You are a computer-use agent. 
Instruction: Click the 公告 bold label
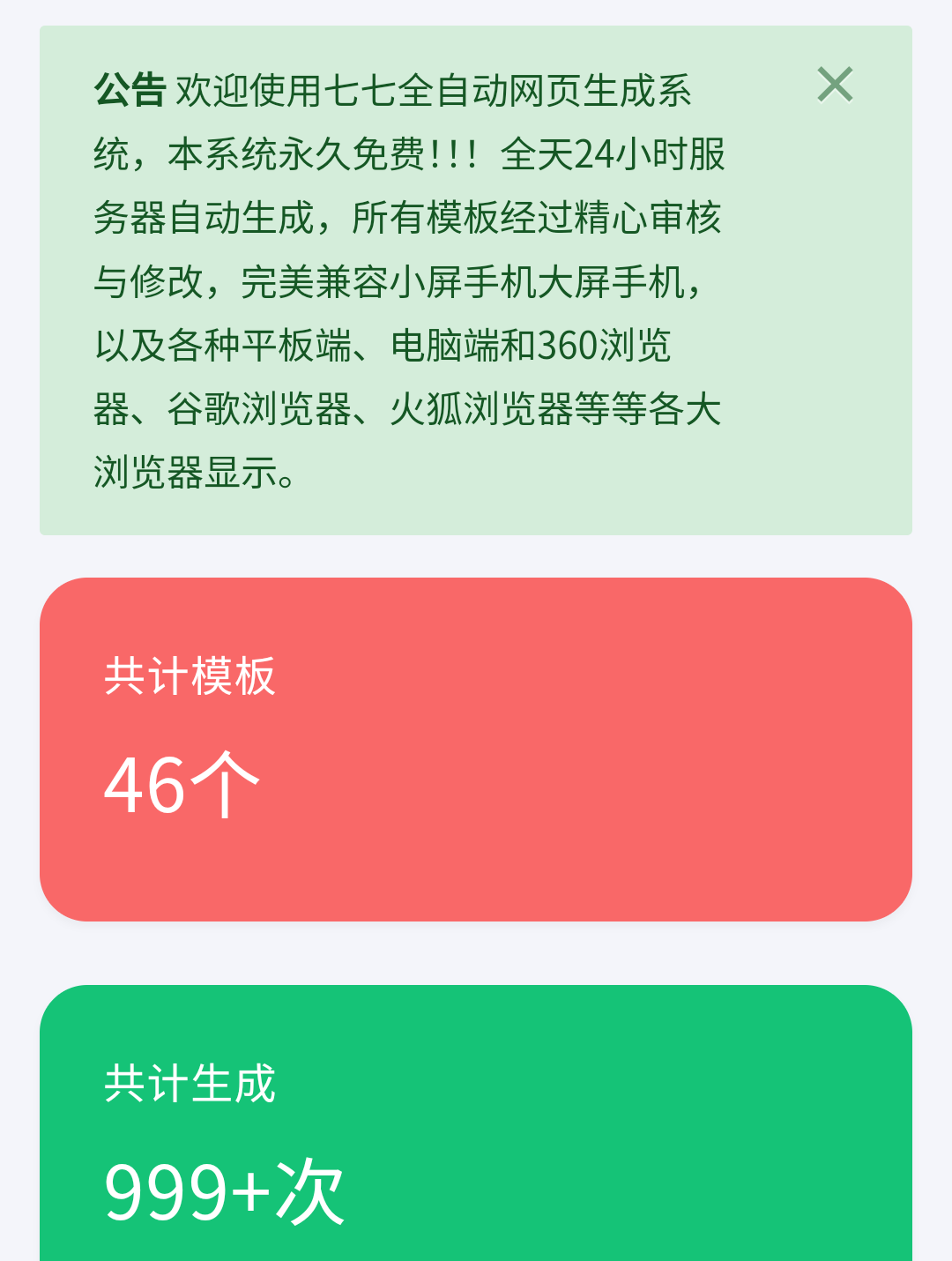tap(130, 90)
